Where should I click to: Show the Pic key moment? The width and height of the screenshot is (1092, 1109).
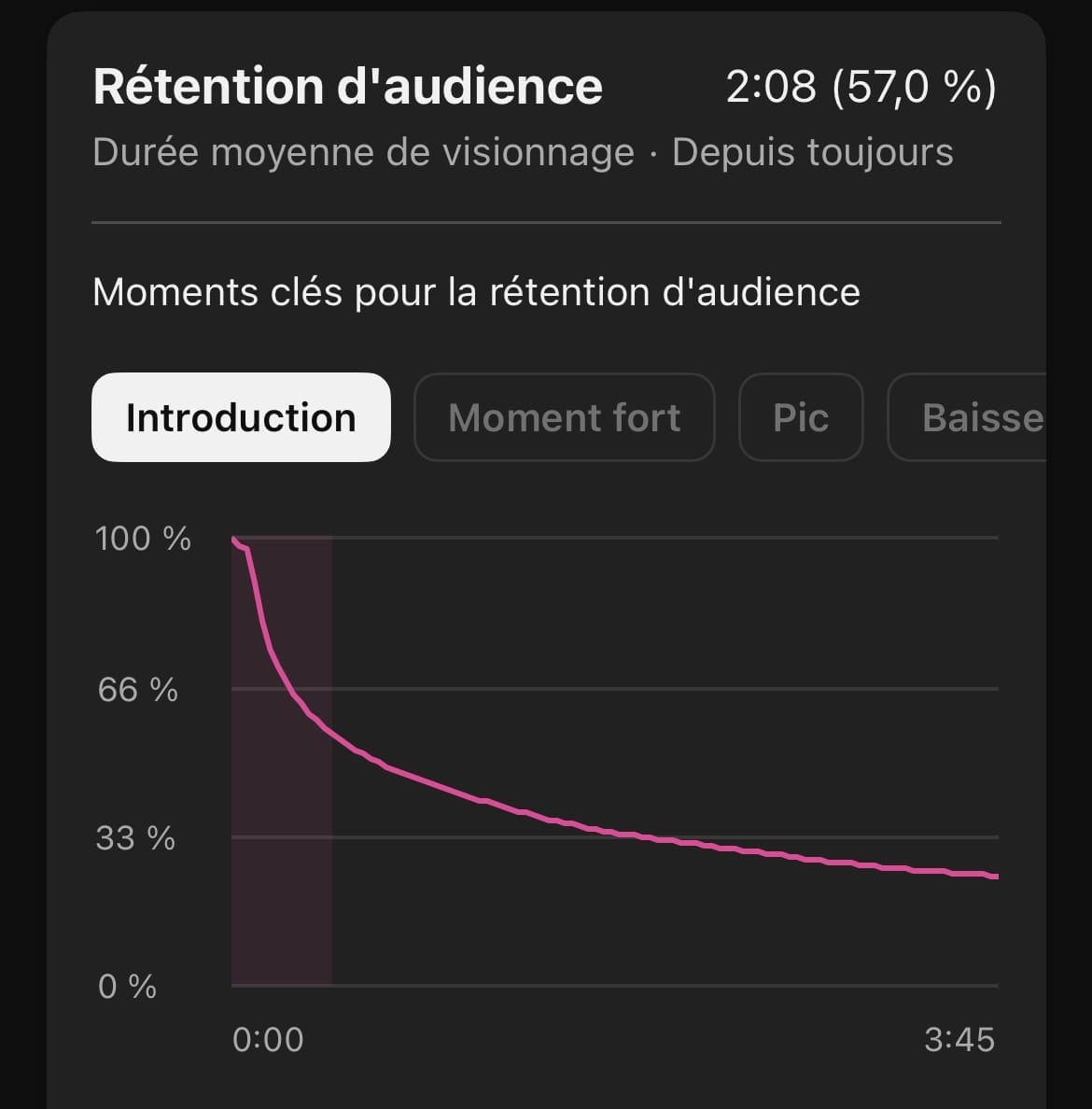pos(802,417)
